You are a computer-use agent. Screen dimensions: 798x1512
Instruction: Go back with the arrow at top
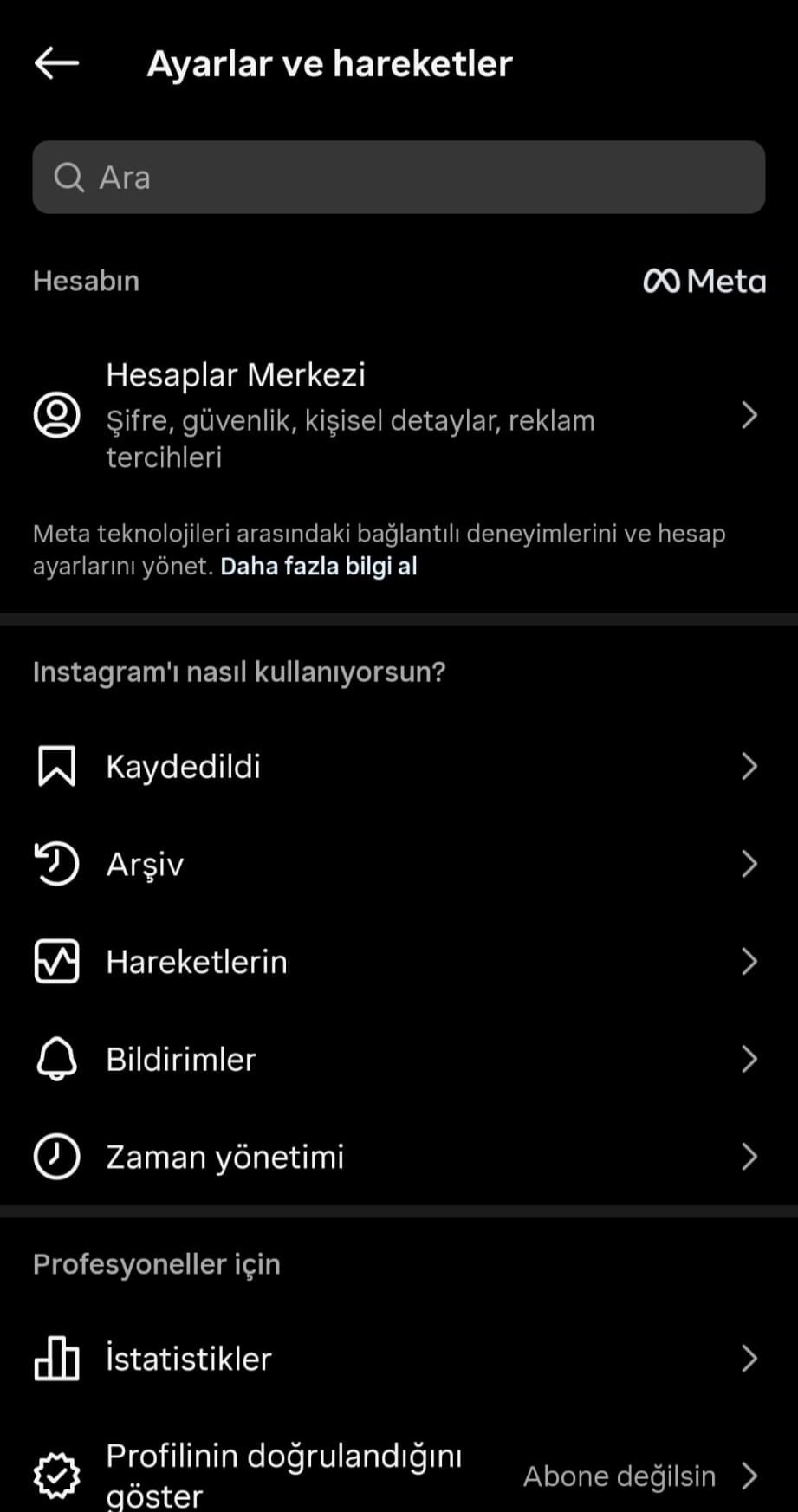tap(57, 62)
